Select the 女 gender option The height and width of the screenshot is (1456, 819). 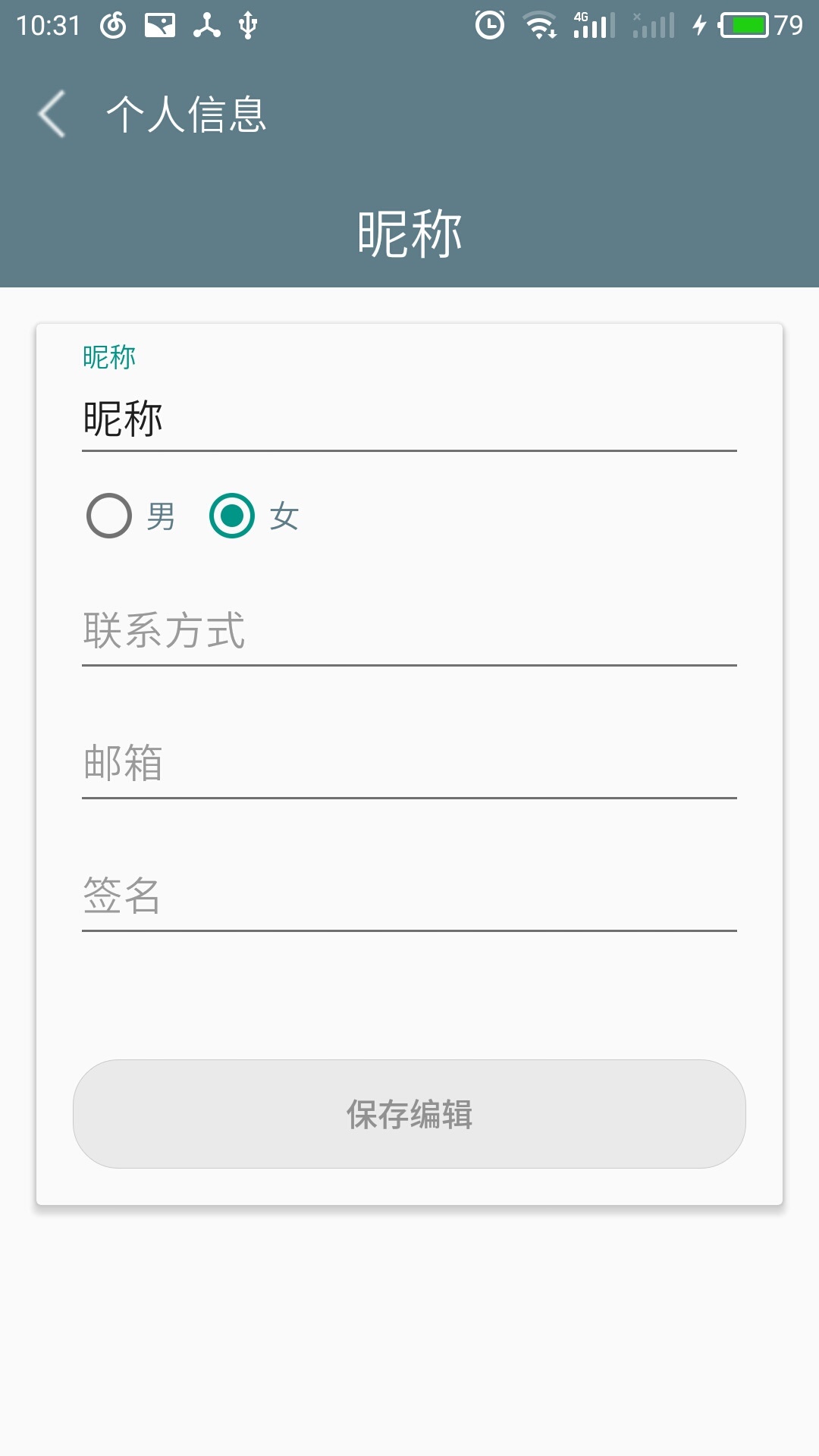click(232, 516)
